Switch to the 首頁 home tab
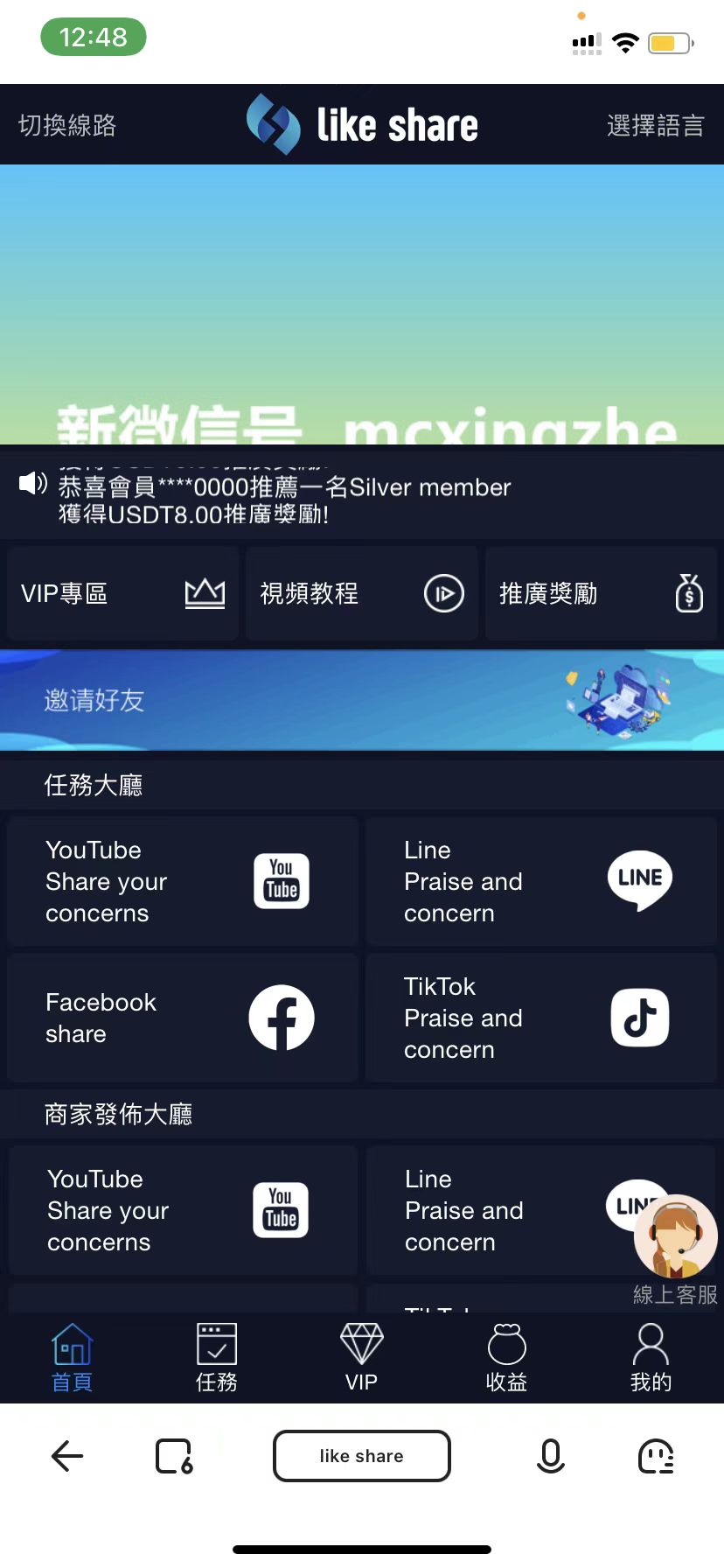The image size is (724, 1568). 72,1356
